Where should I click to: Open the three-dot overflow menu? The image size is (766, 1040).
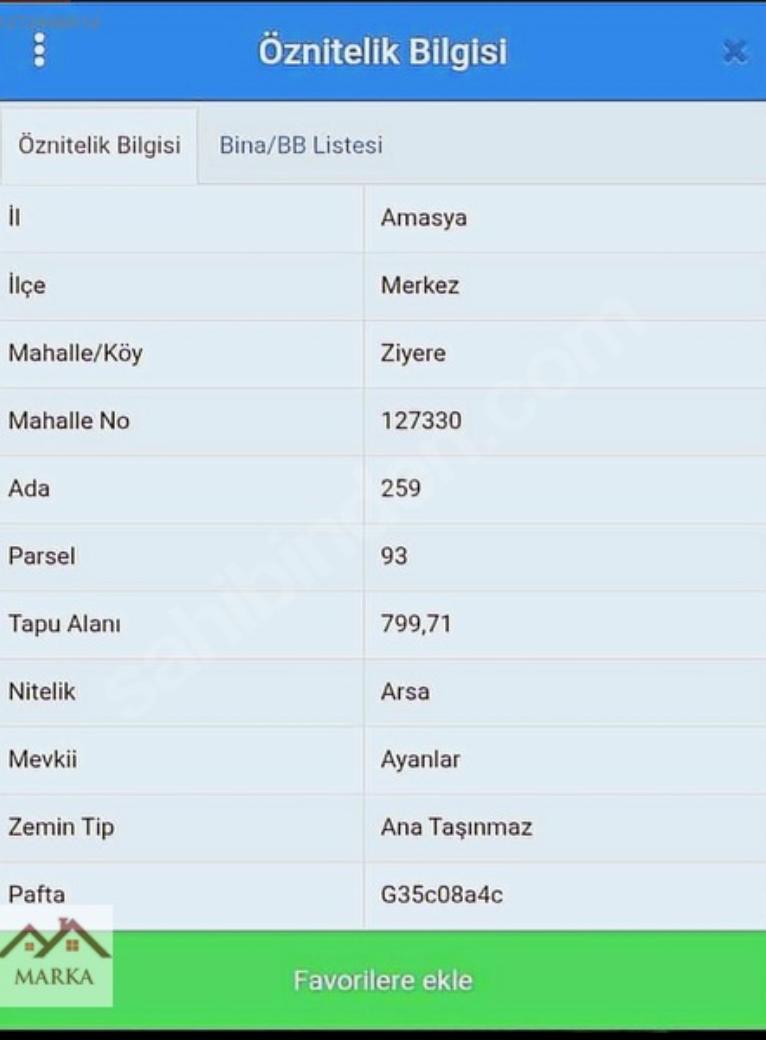(39, 50)
